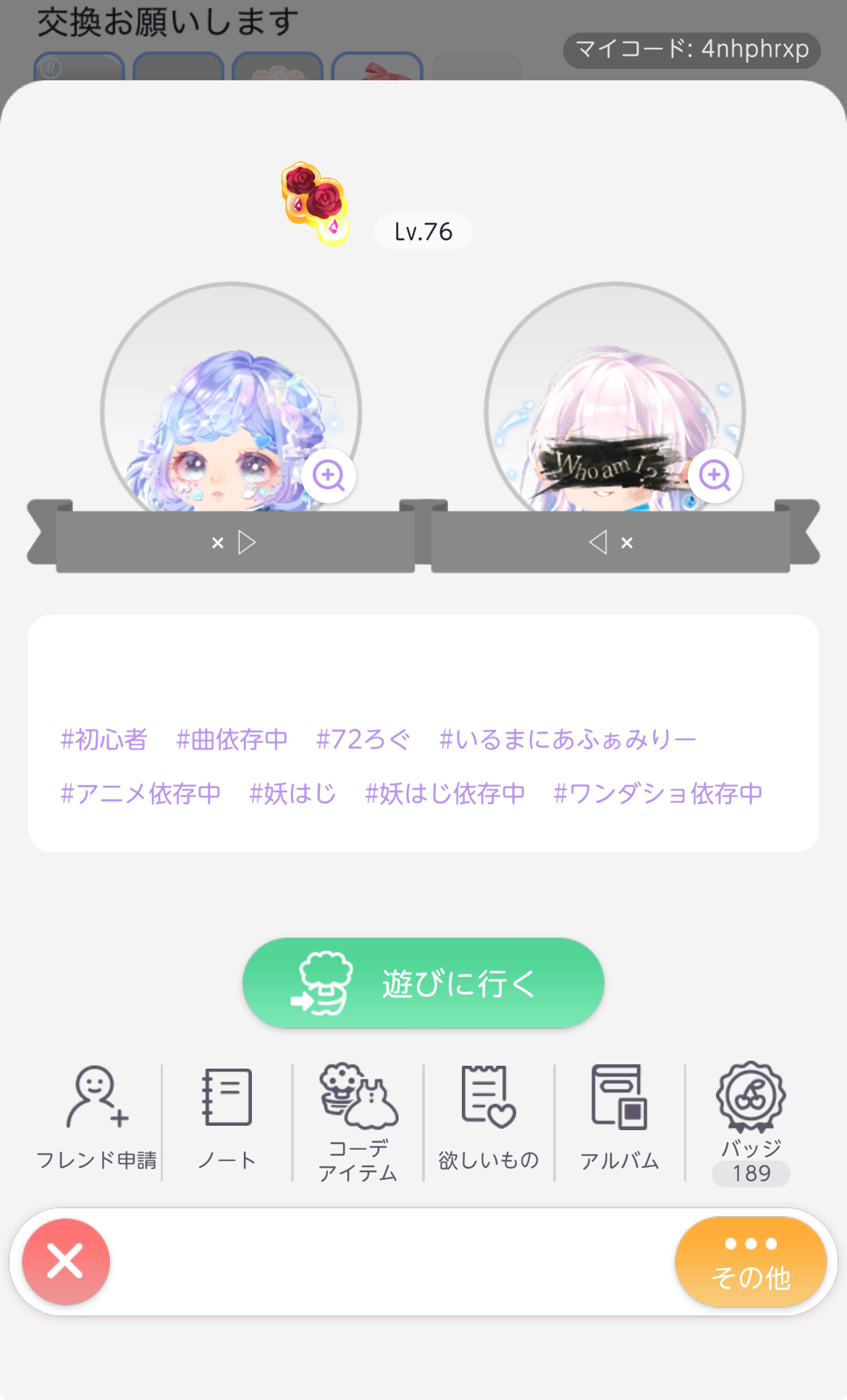The image size is (847, 1400).
Task: Open the #初心者 hashtag
Action: tap(104, 739)
